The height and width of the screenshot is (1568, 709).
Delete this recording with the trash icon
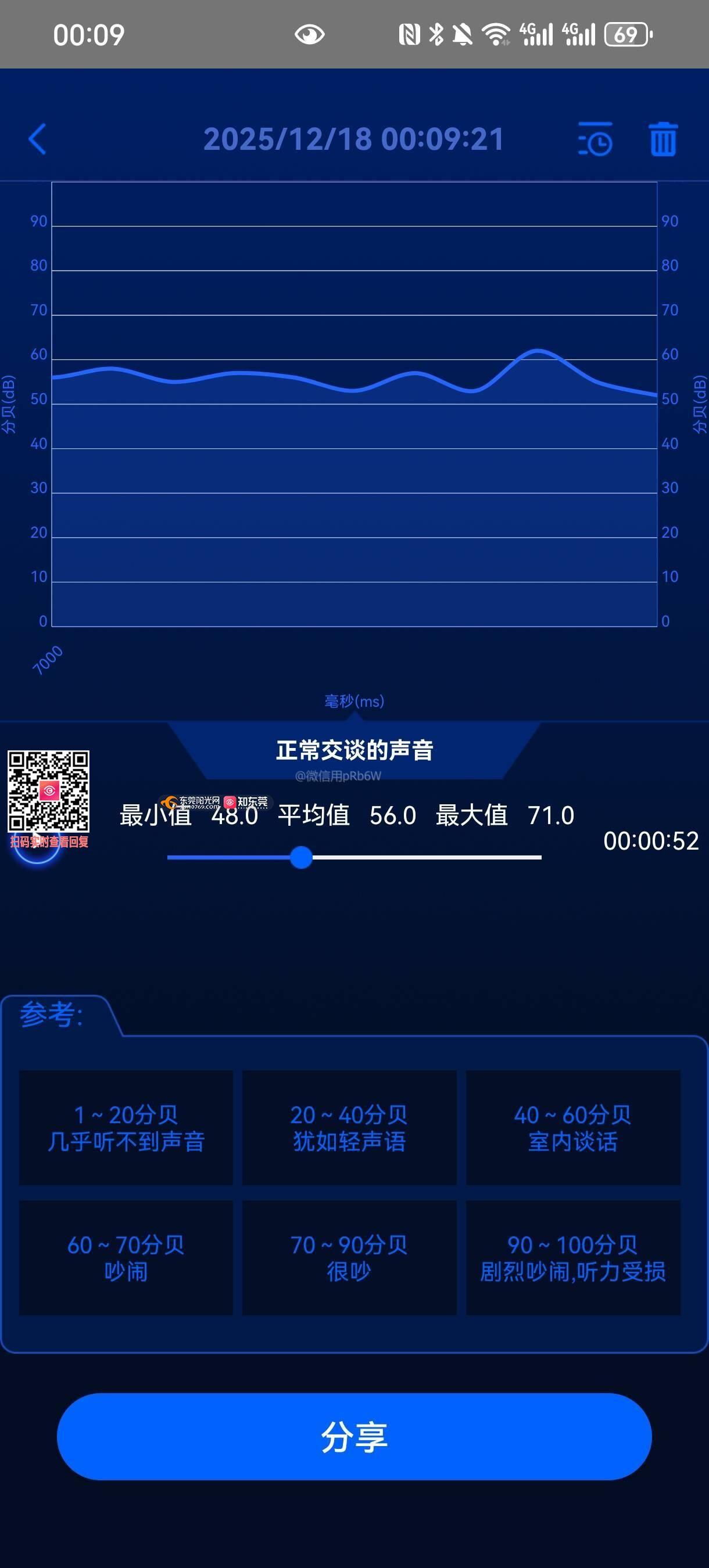click(663, 139)
